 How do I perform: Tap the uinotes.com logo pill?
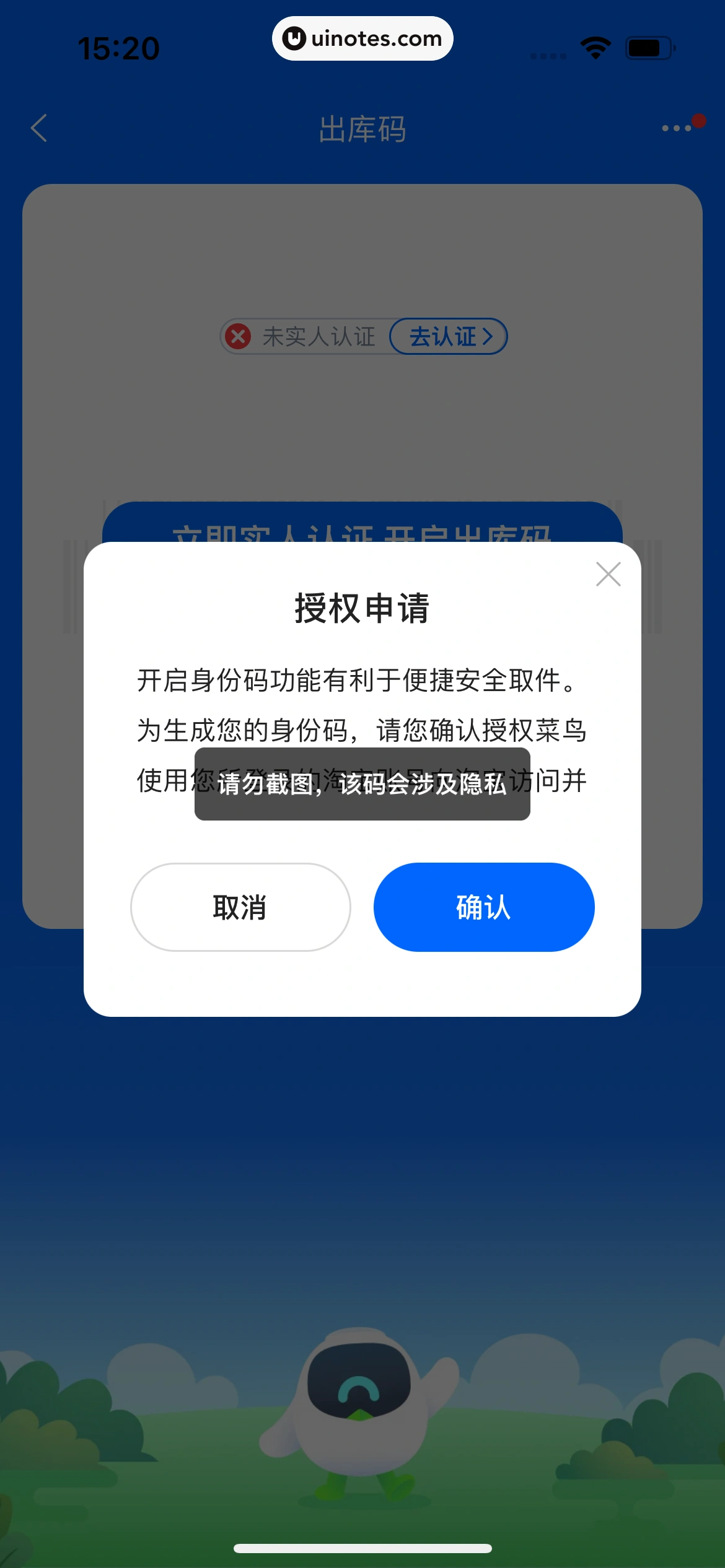(362, 38)
